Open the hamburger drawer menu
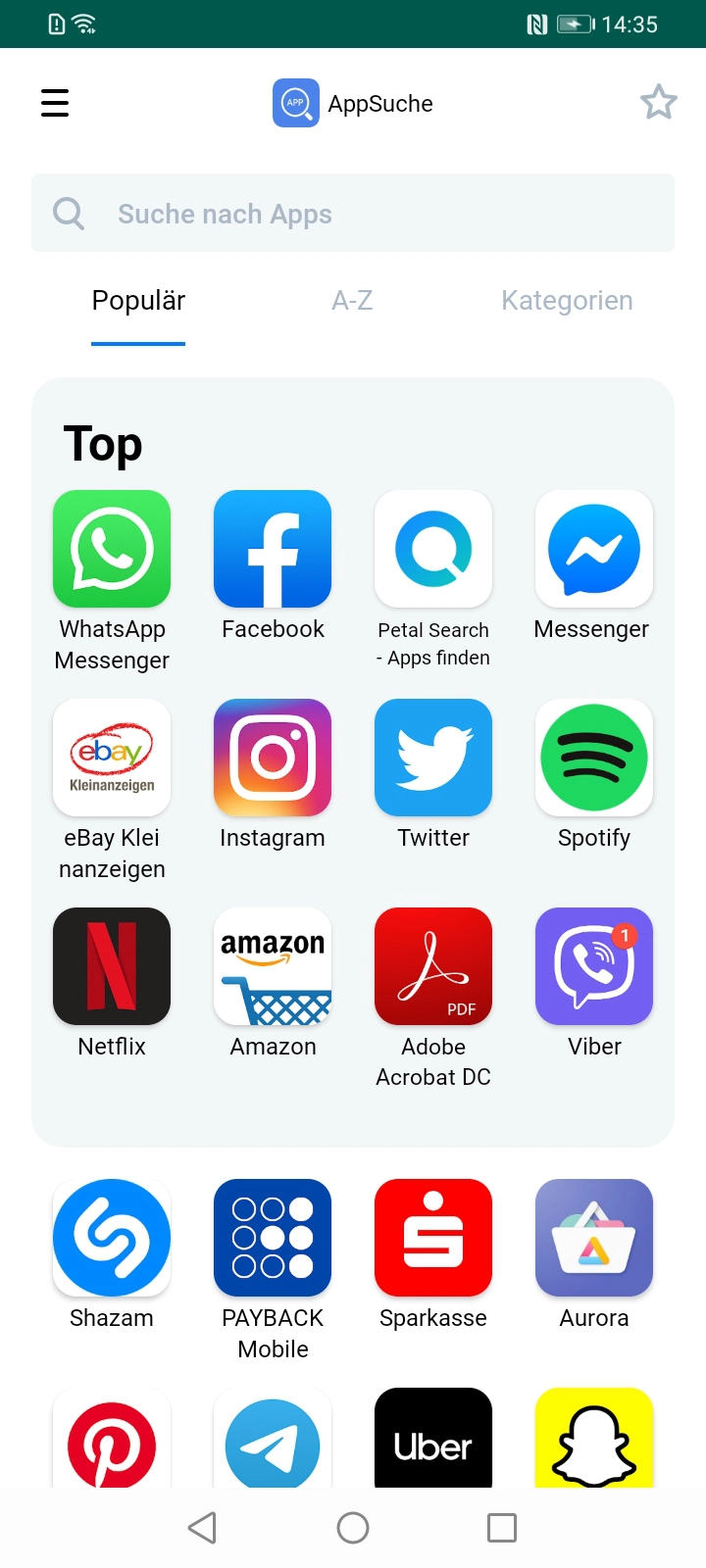Screen dimensions: 706x1568 click(x=55, y=103)
